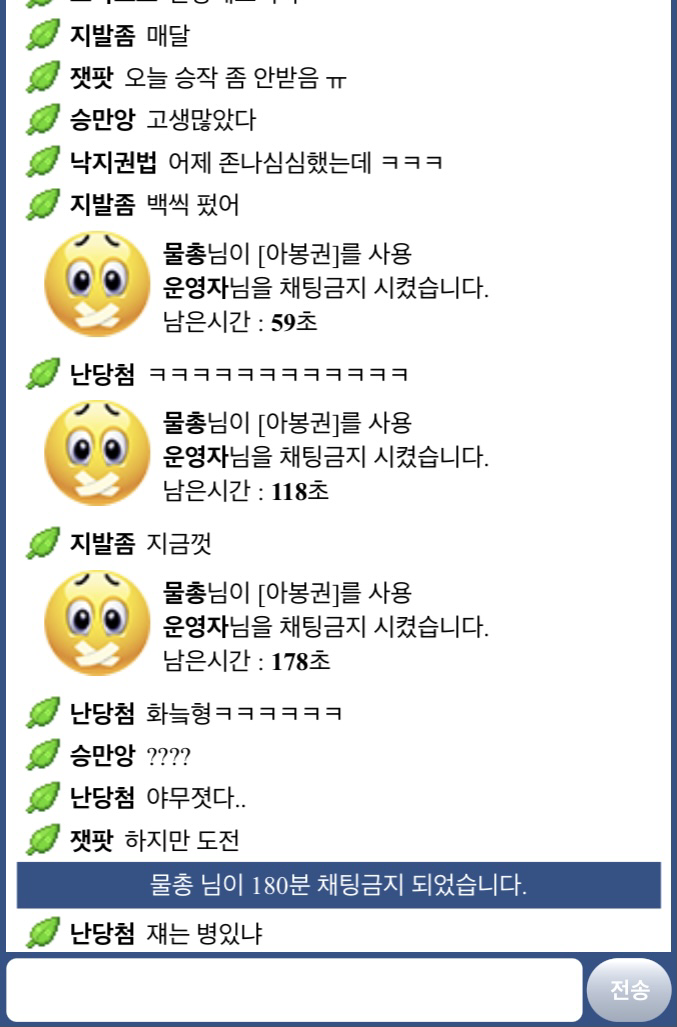Tap the chat message input field
The image size is (677, 1027).
point(294,989)
